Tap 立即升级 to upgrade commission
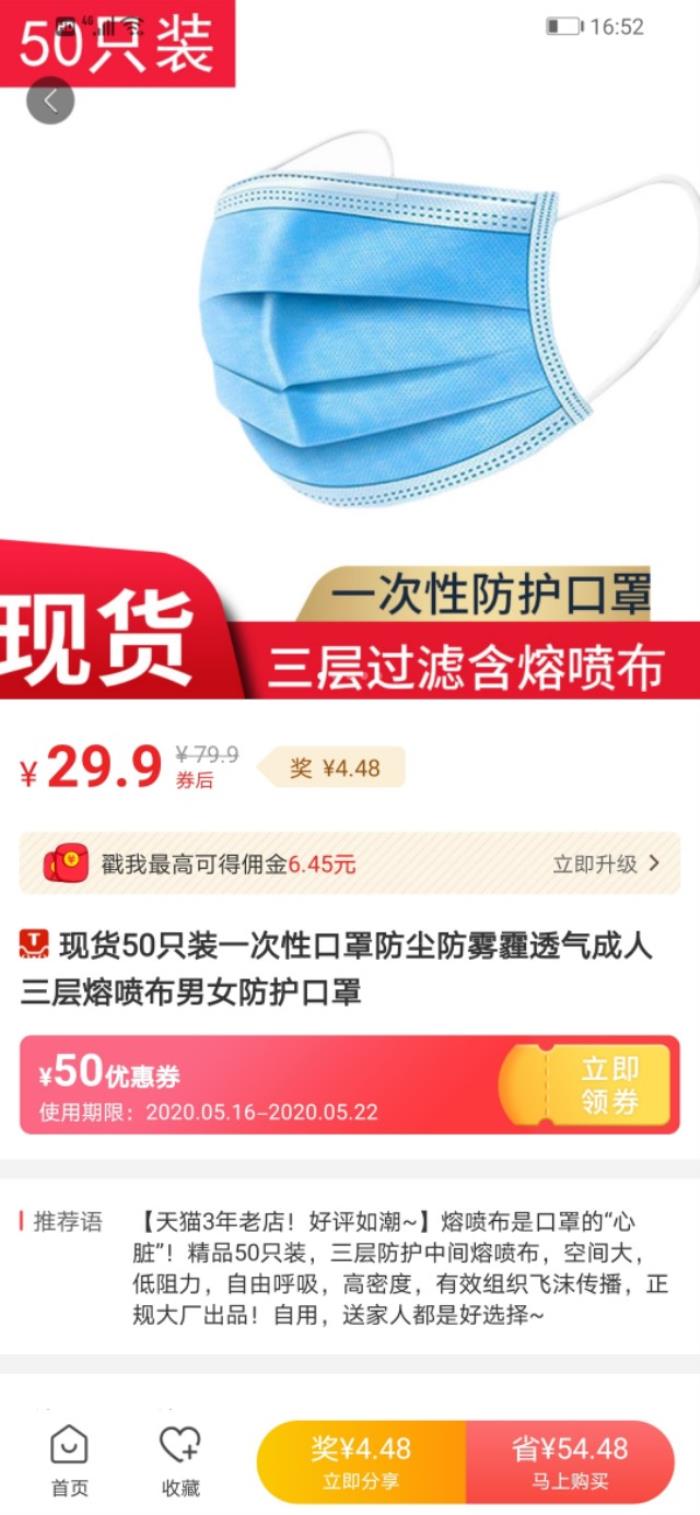This screenshot has height=1515, width=700. coord(606,864)
